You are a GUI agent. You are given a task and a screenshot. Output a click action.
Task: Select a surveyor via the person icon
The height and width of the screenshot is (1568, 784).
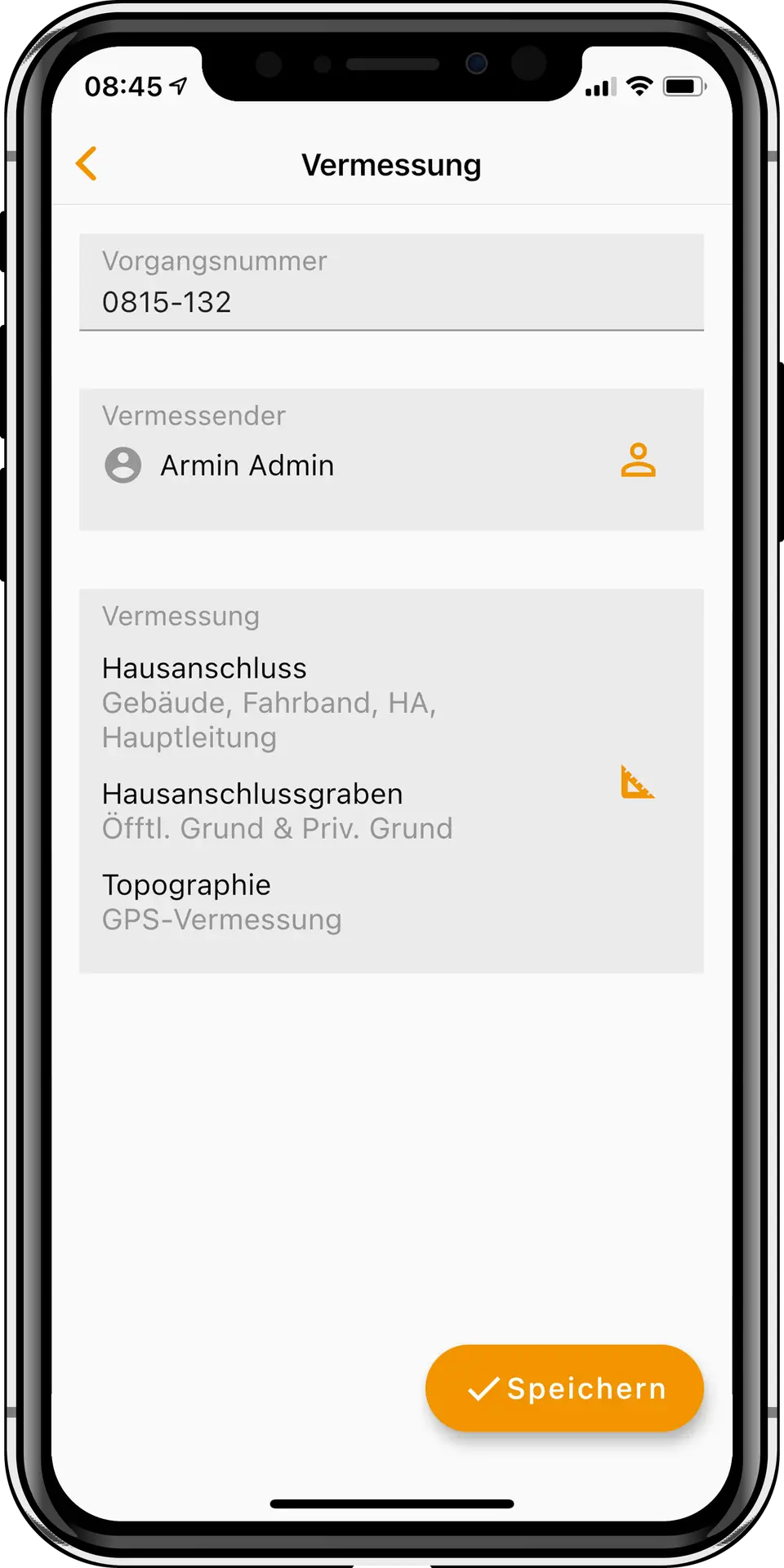click(638, 460)
